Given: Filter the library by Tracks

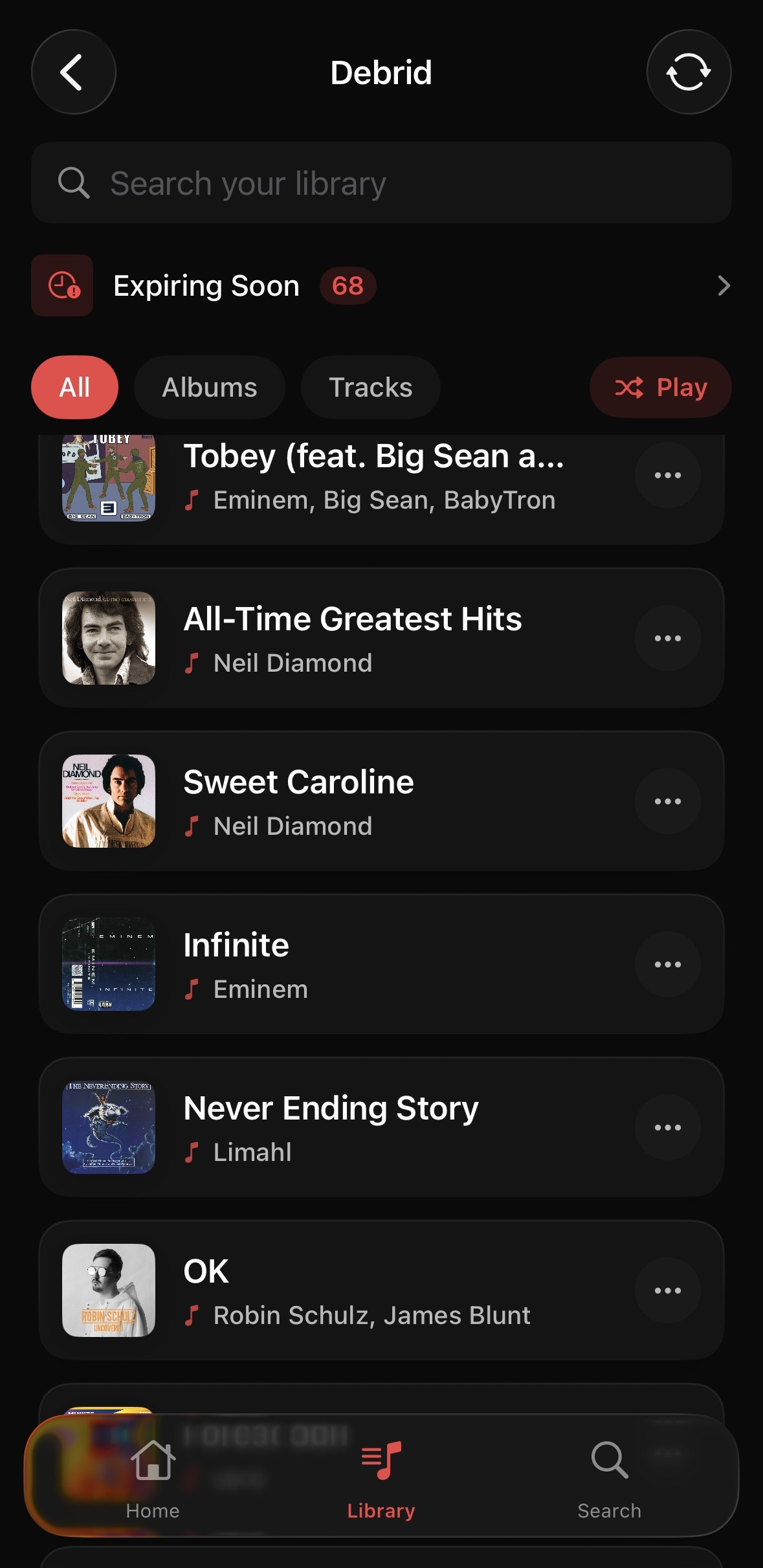Looking at the screenshot, I should (x=370, y=387).
